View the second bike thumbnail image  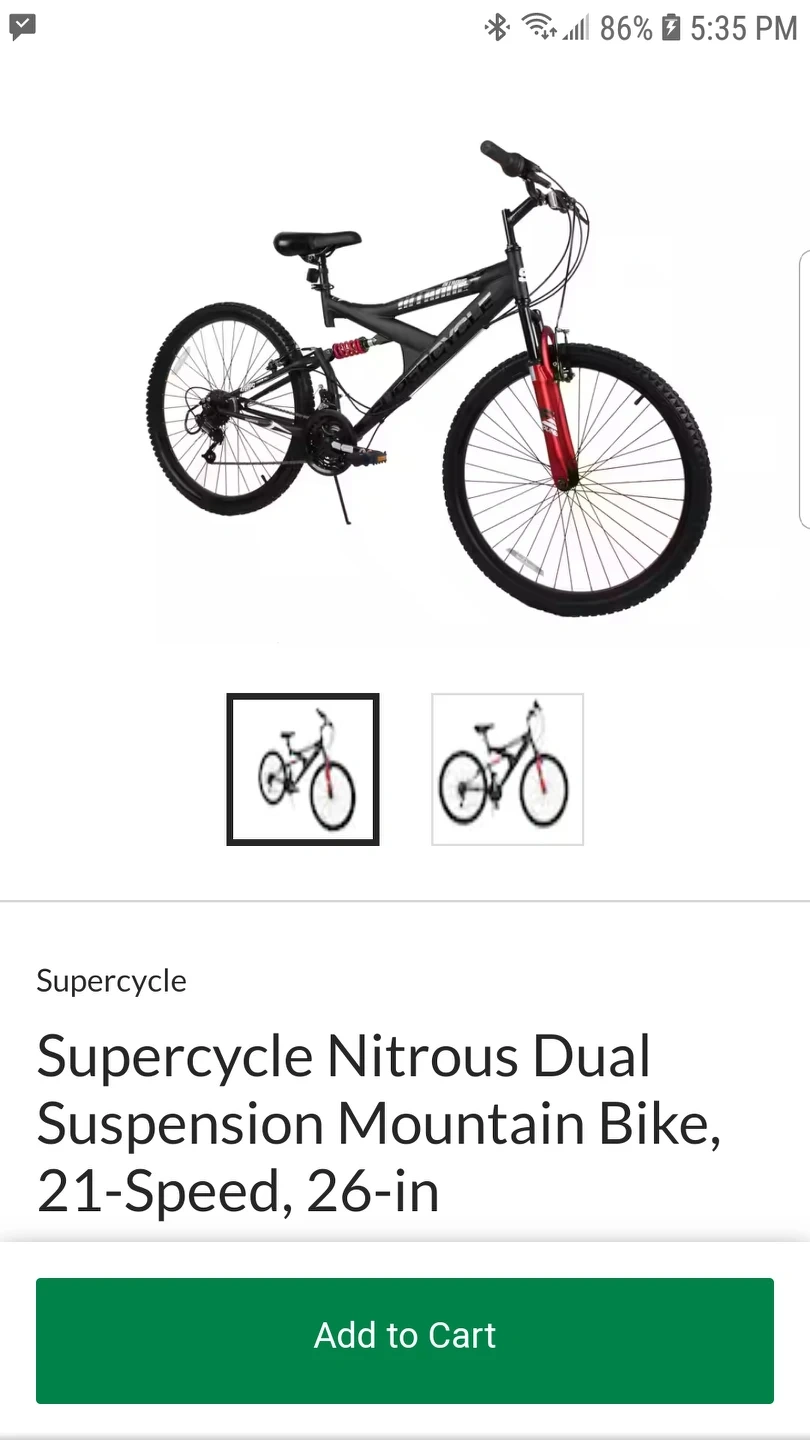pos(507,769)
